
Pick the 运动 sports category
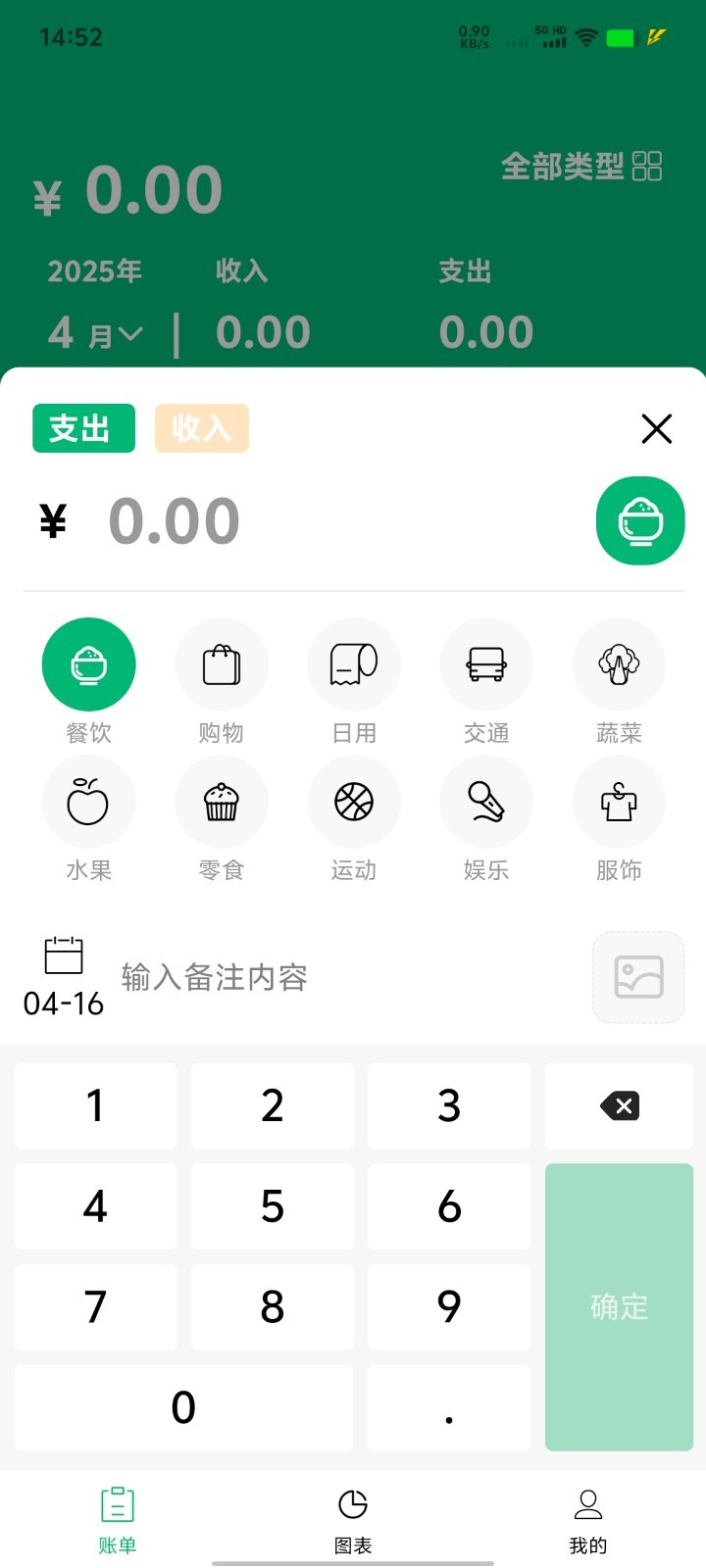coord(354,803)
